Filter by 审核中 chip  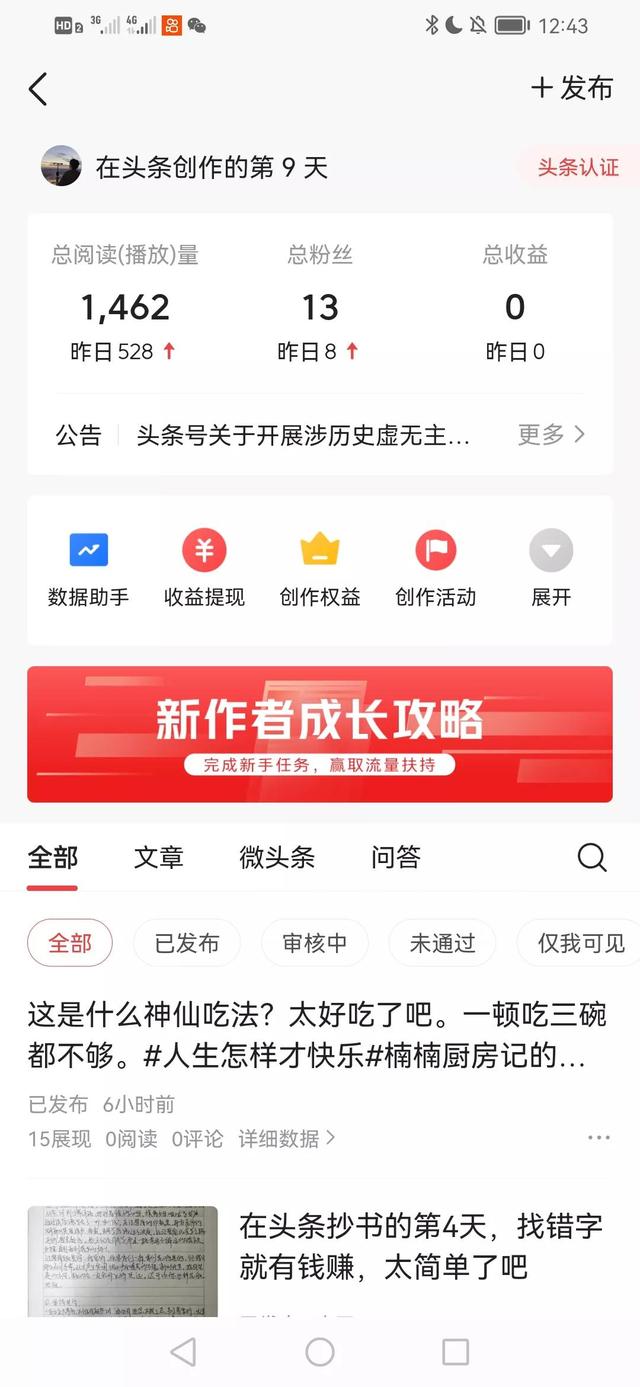click(x=315, y=943)
